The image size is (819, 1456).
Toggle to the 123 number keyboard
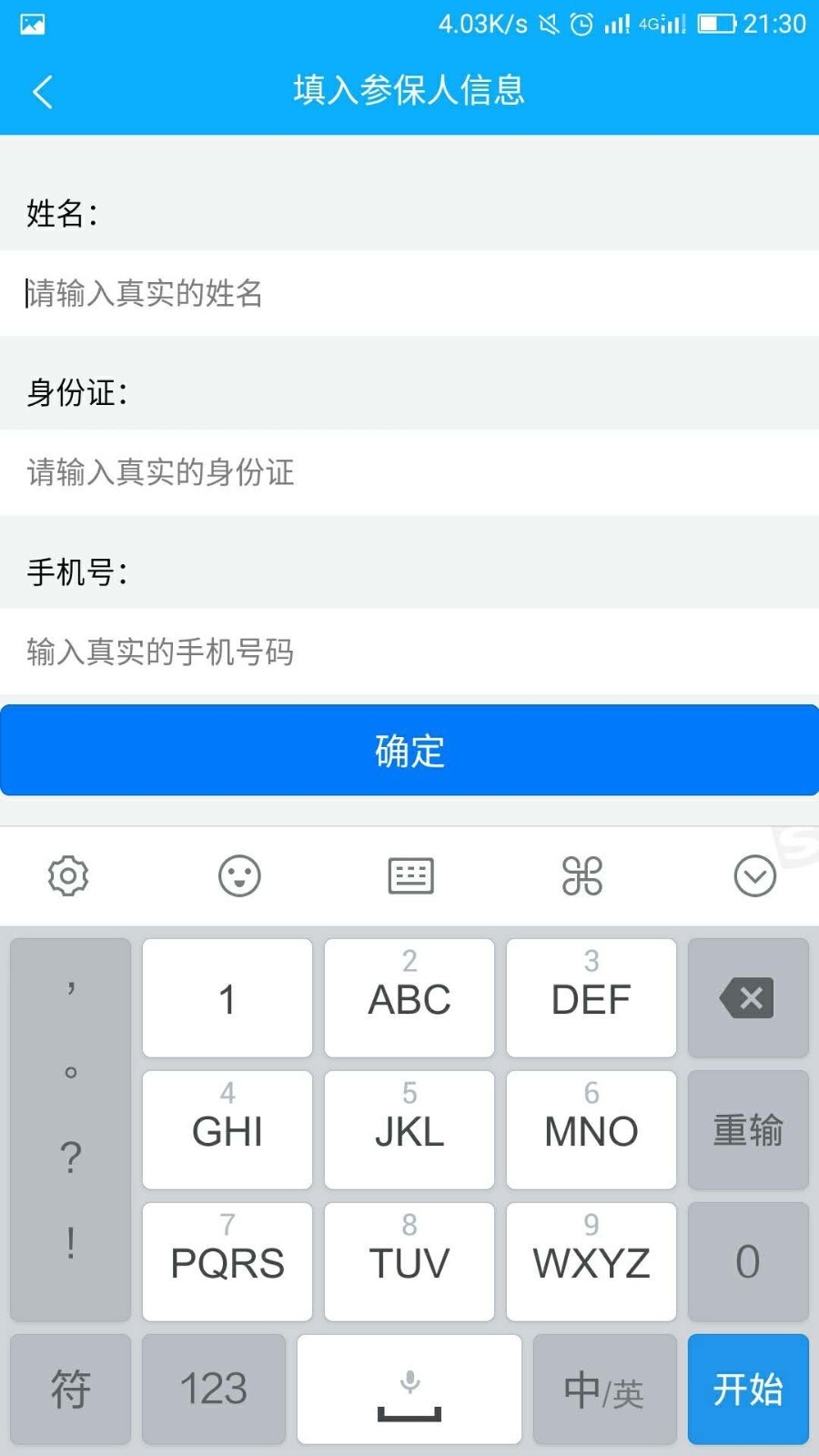tap(214, 1390)
